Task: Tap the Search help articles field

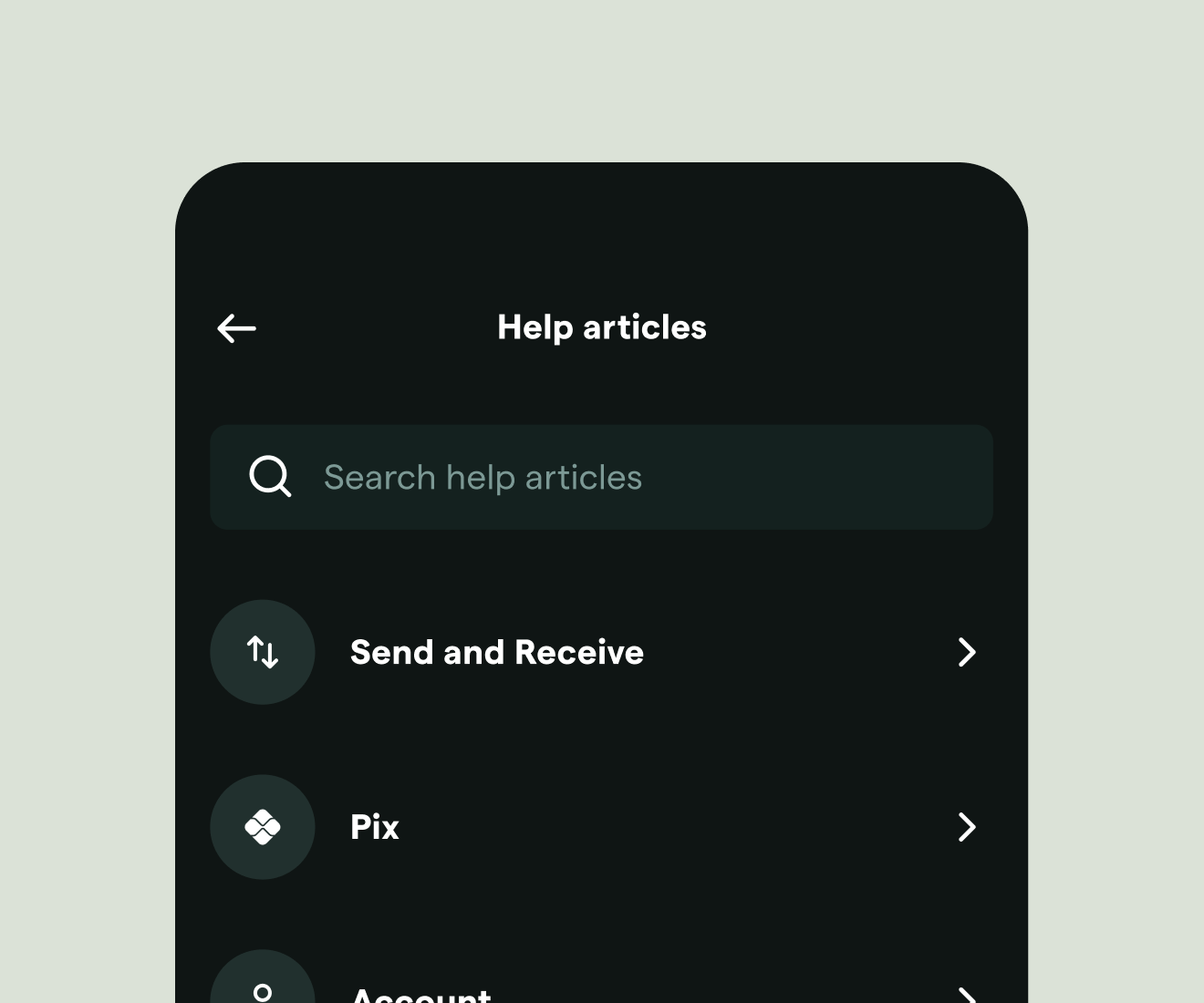Action: 601,477
